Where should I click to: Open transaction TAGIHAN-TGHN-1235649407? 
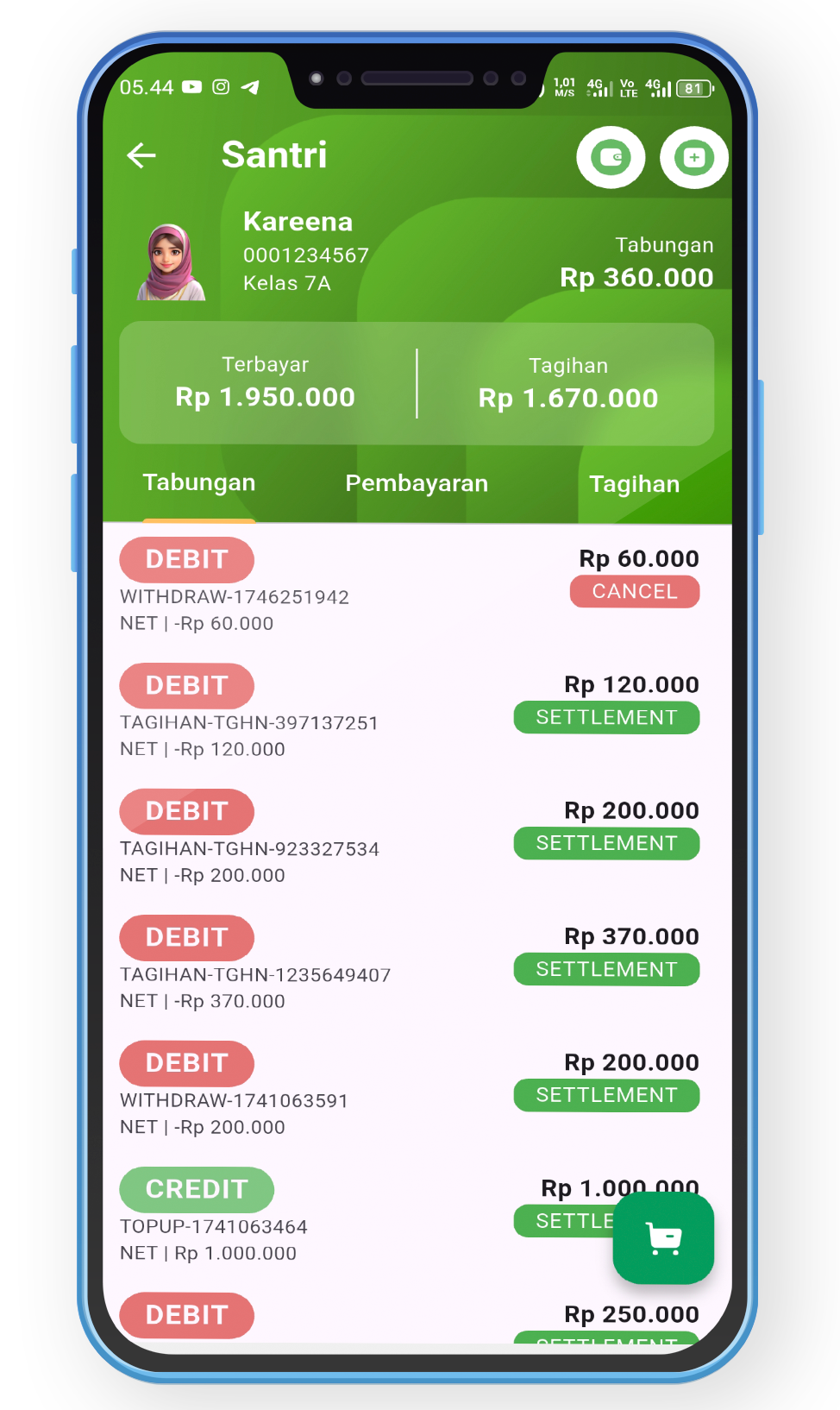click(255, 975)
